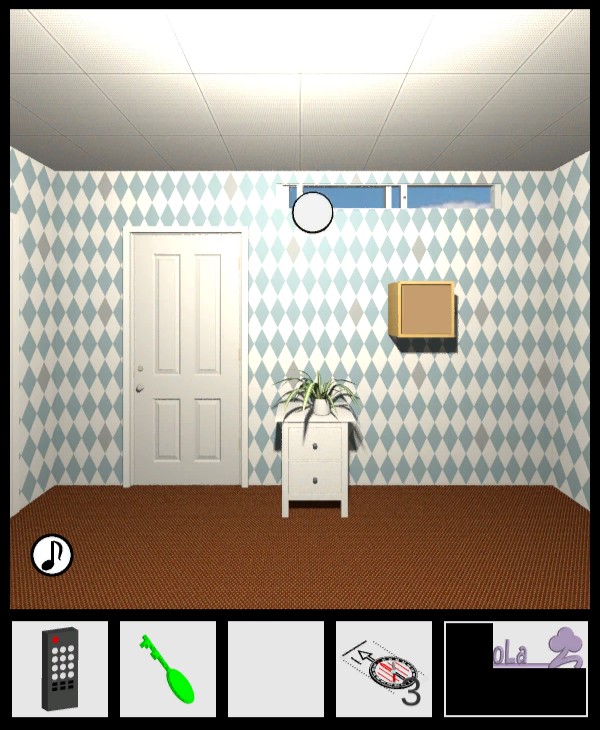Image resolution: width=600 pixels, height=730 pixels.
Task: Select the green key from inventory
Action: point(168,669)
